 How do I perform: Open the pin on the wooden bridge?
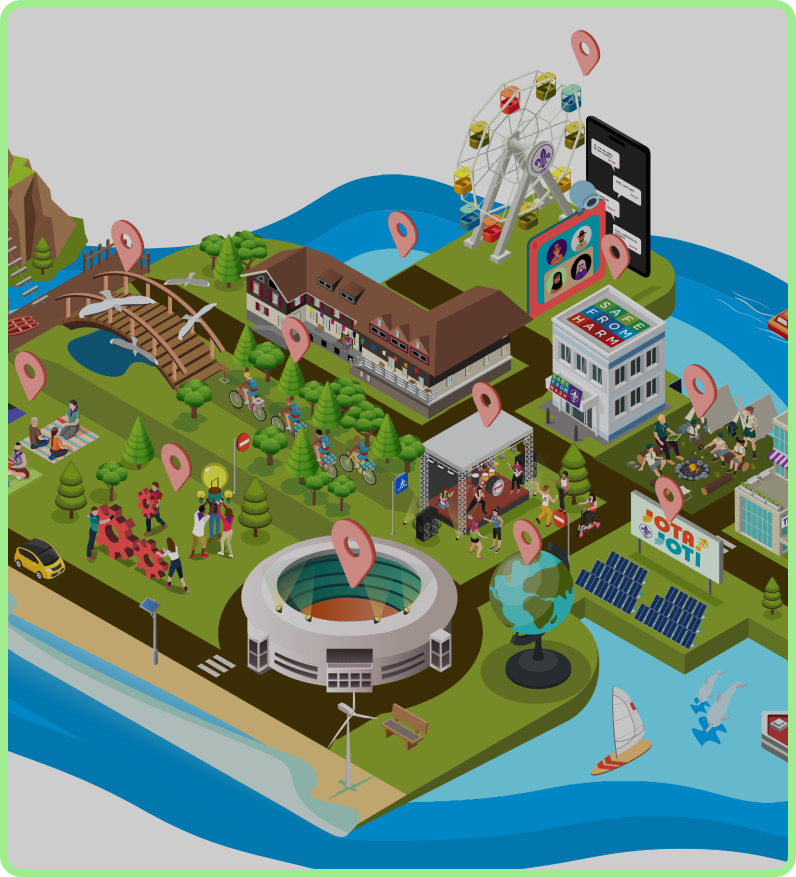[x=127, y=240]
